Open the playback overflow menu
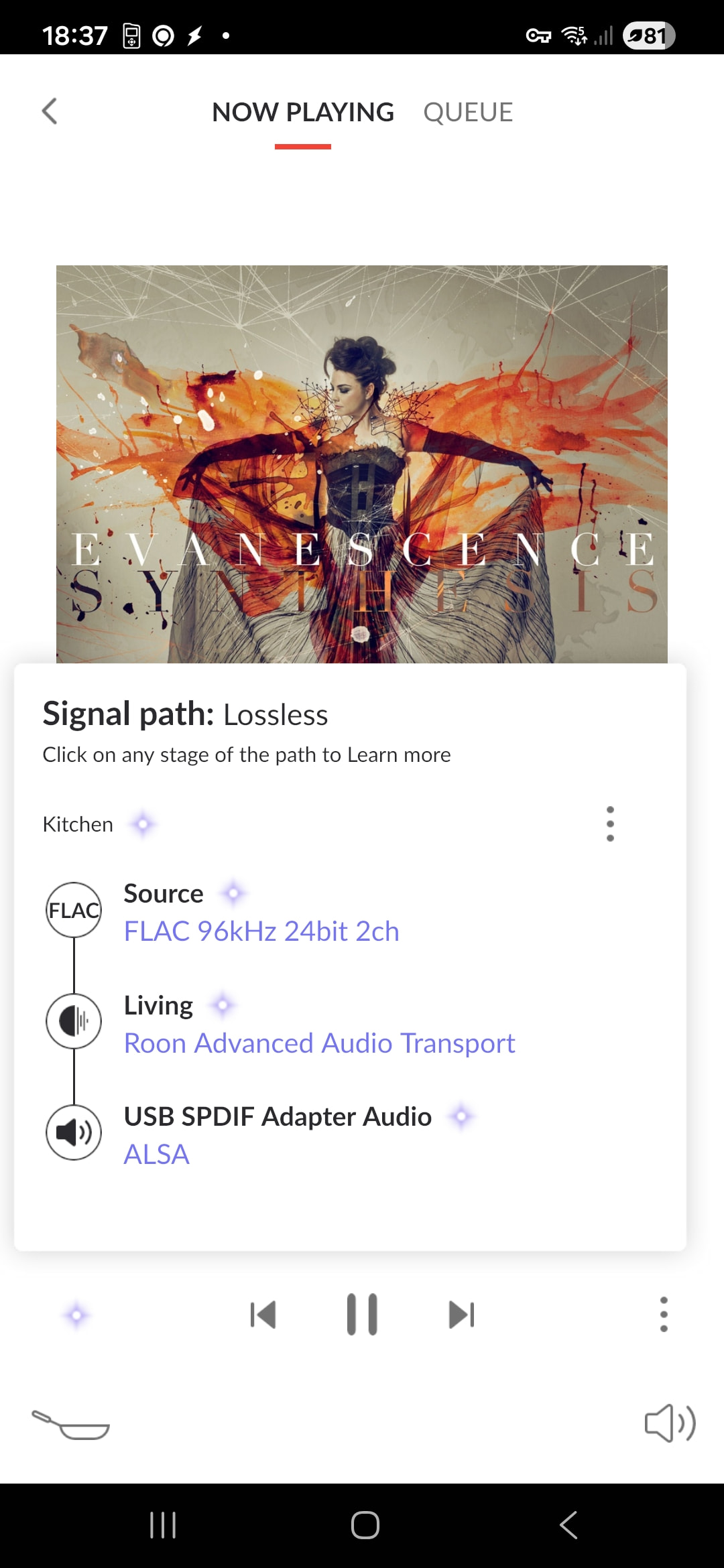The width and height of the screenshot is (724, 1568). [x=664, y=1314]
